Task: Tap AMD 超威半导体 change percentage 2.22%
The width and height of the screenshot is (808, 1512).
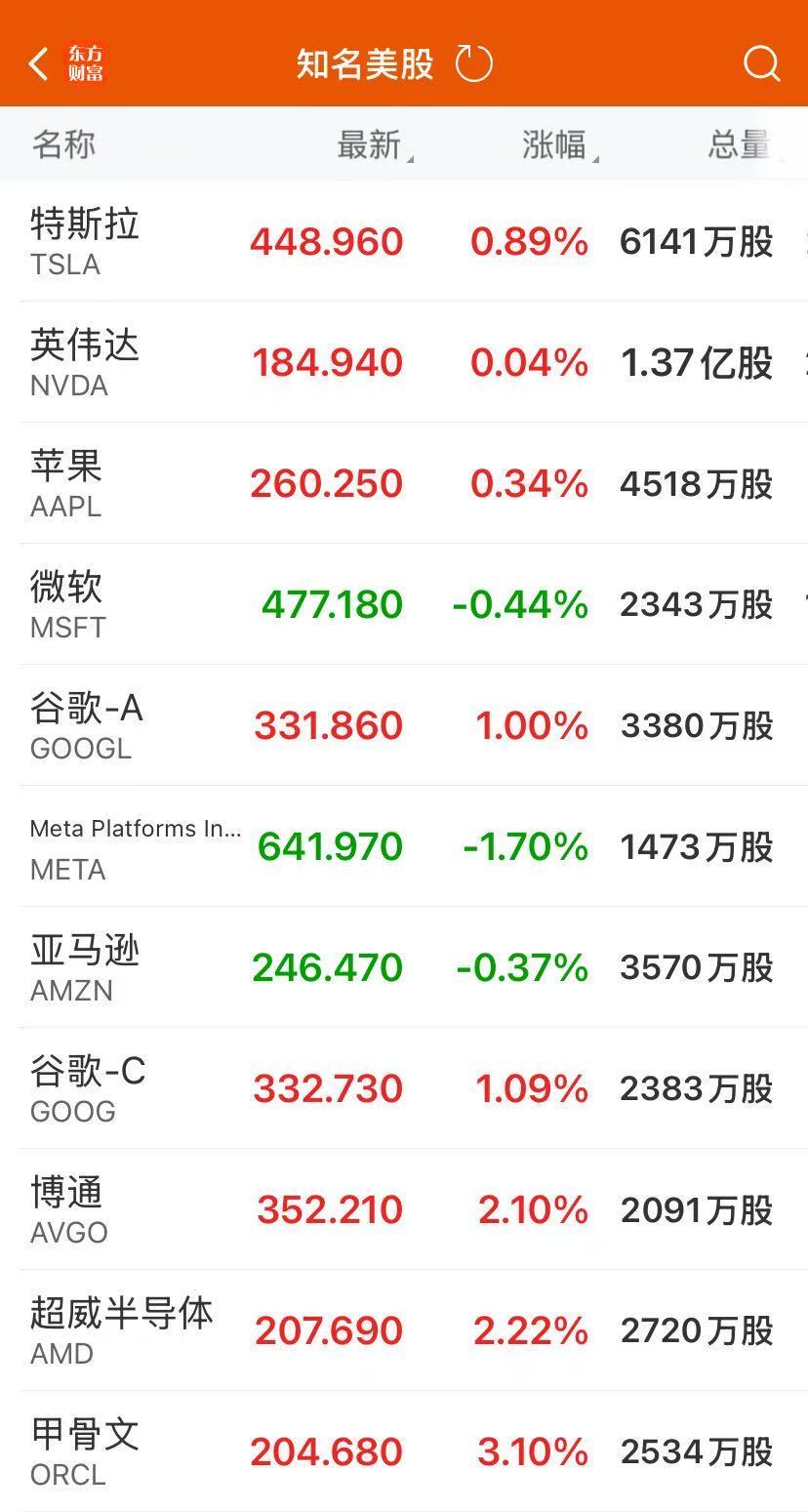Action: 528,1329
